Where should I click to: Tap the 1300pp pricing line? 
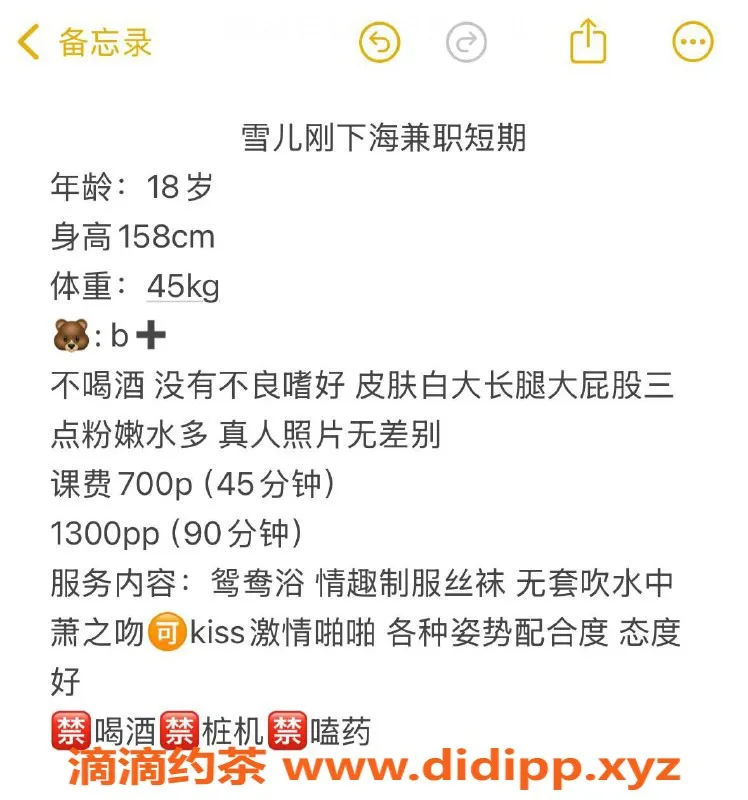point(180,535)
